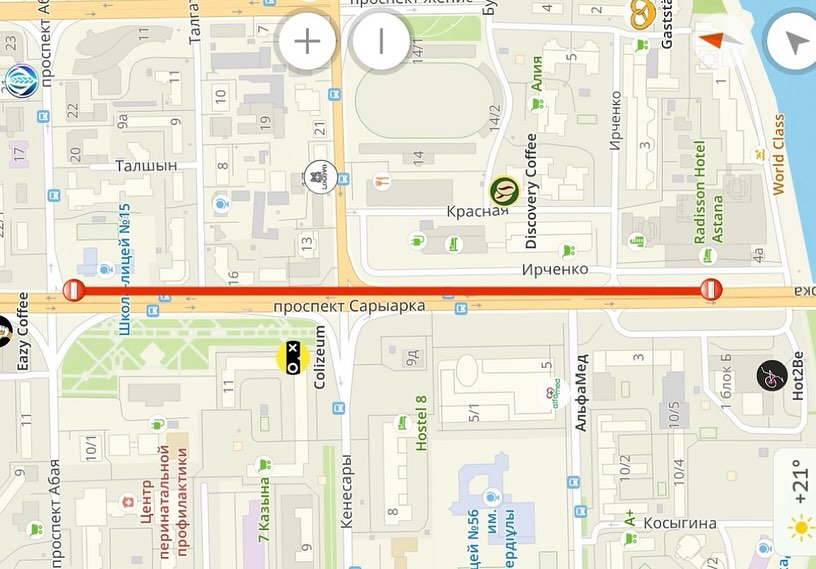Viewport: 816px width, 569px height.
Task: Open the Colizeum place marker
Action: point(289,357)
